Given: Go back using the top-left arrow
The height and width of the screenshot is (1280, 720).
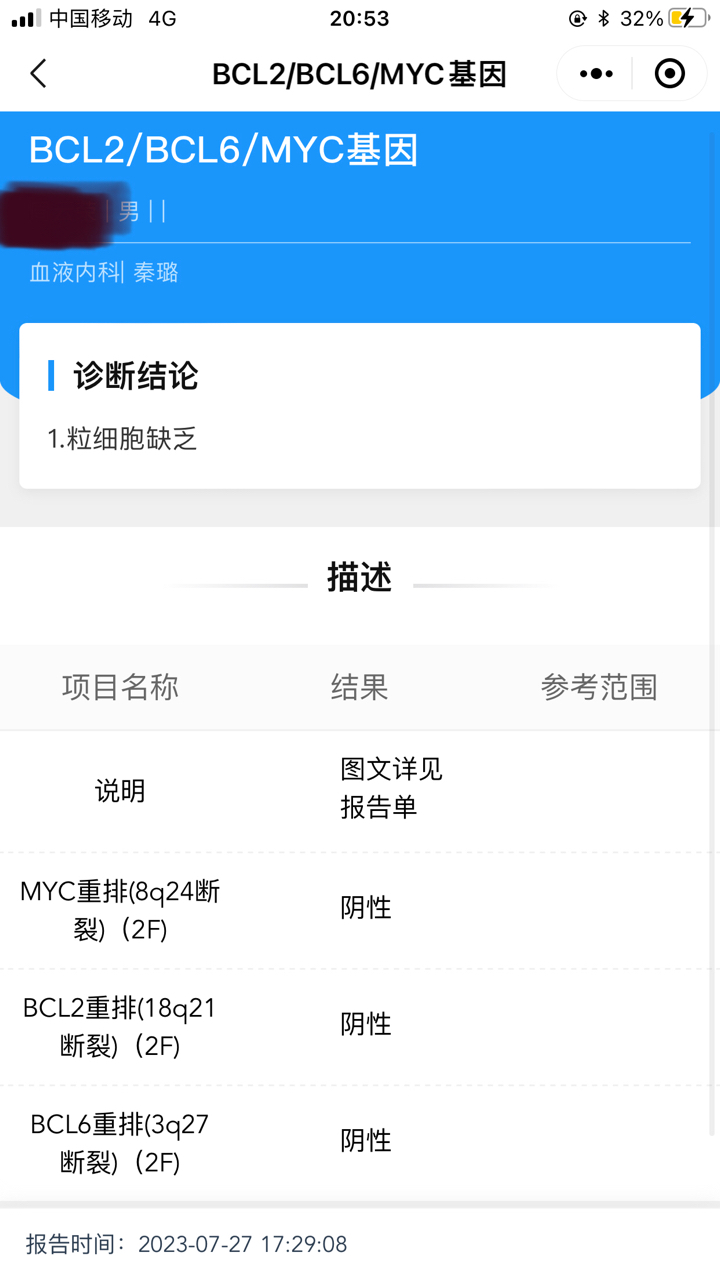Looking at the screenshot, I should pyautogui.click(x=38, y=73).
